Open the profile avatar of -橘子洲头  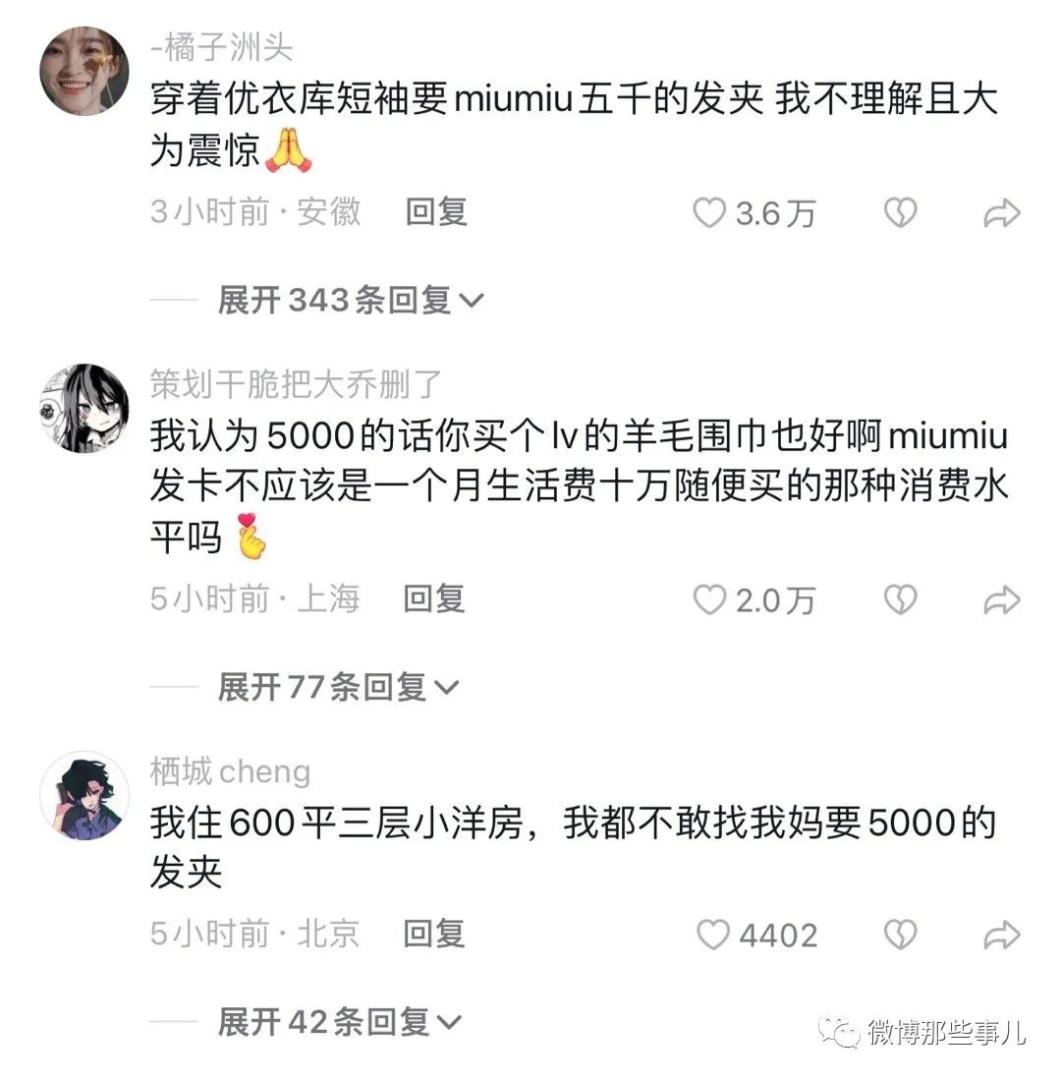click(x=84, y=71)
